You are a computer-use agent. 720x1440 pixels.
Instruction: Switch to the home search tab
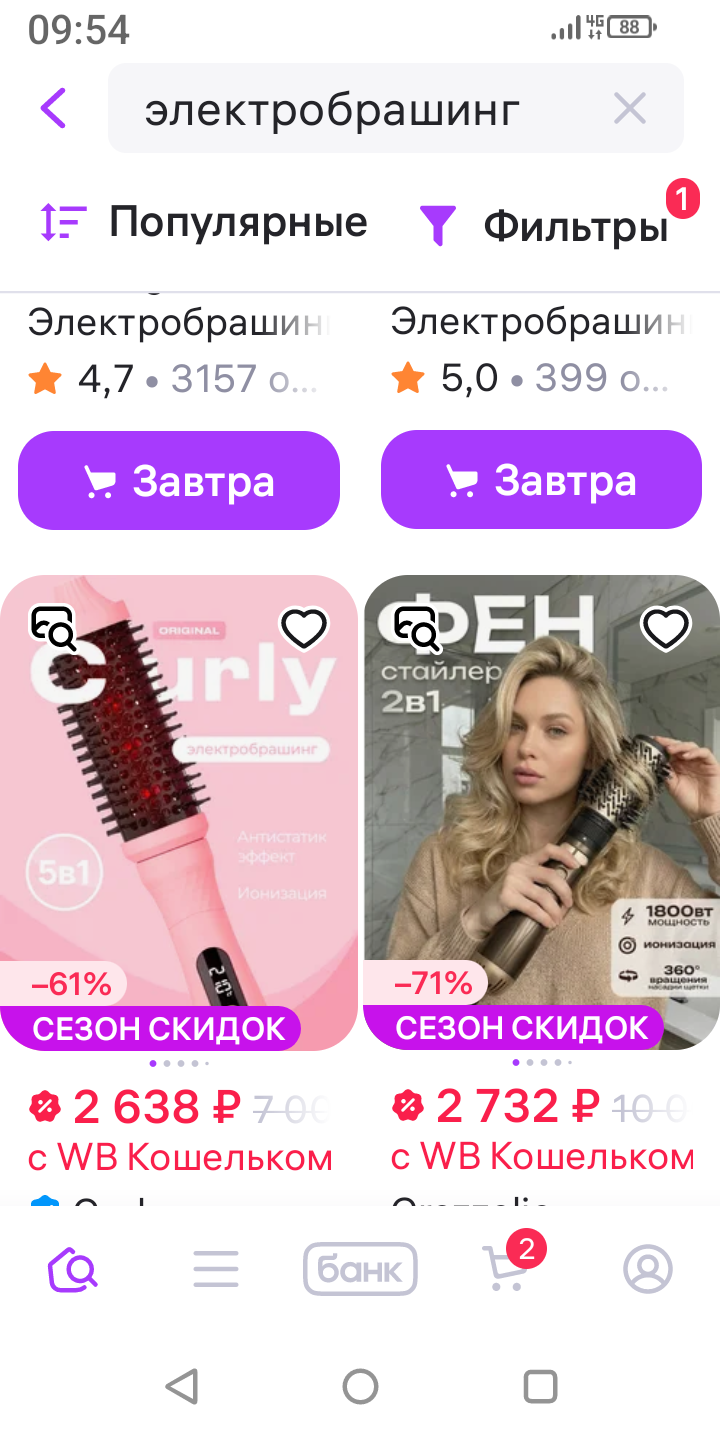point(73,1270)
